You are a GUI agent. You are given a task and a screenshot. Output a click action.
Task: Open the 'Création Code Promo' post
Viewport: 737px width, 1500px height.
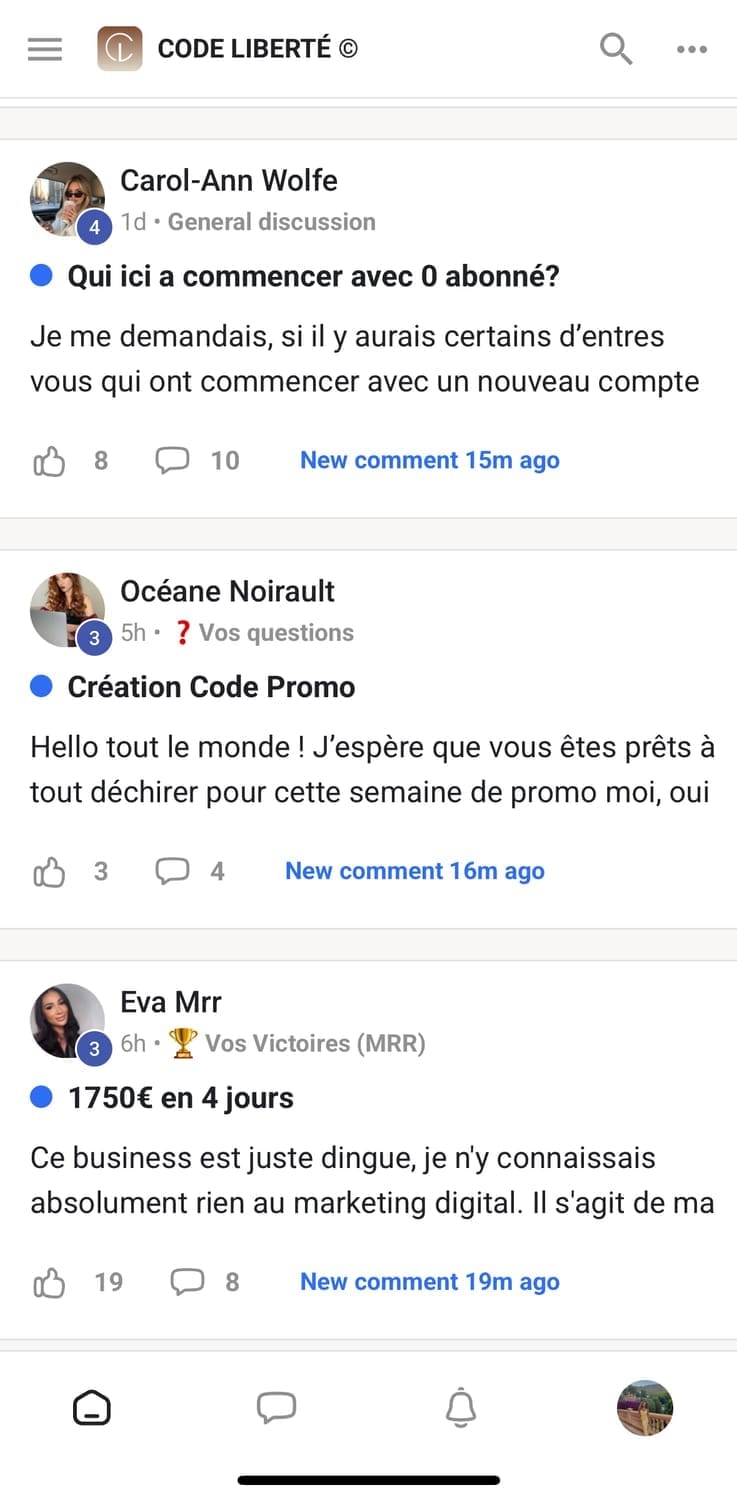point(211,687)
